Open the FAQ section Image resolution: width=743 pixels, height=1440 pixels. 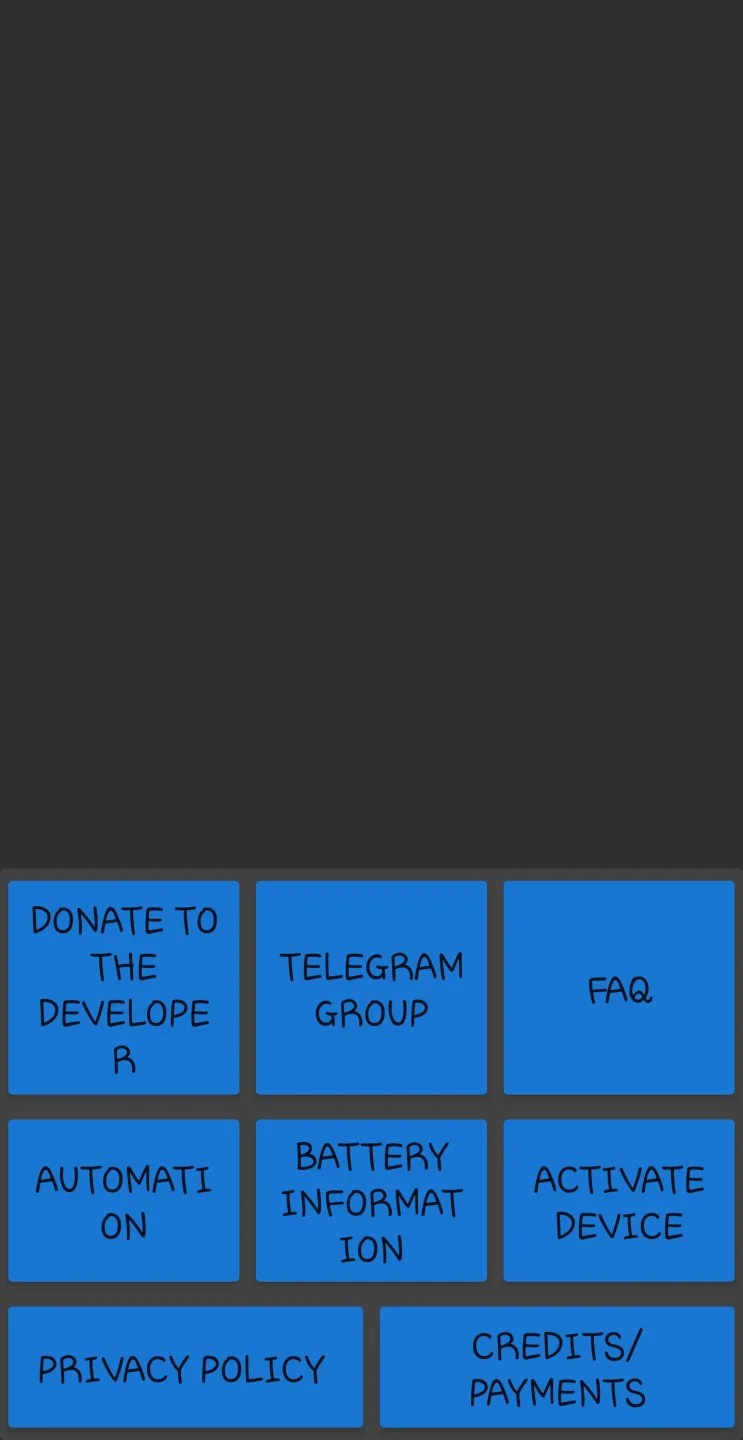[x=619, y=988]
